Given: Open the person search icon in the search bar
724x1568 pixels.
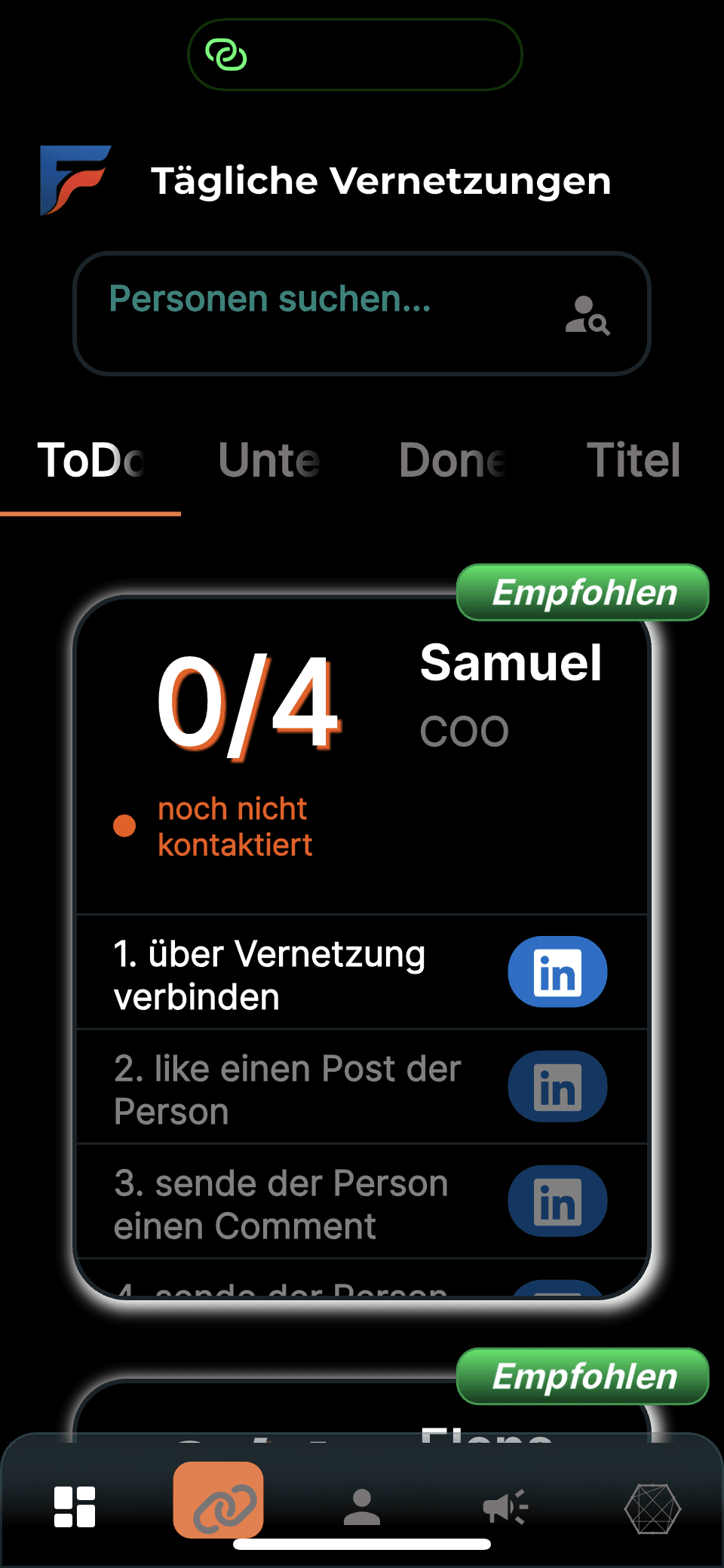Looking at the screenshot, I should (x=587, y=316).
